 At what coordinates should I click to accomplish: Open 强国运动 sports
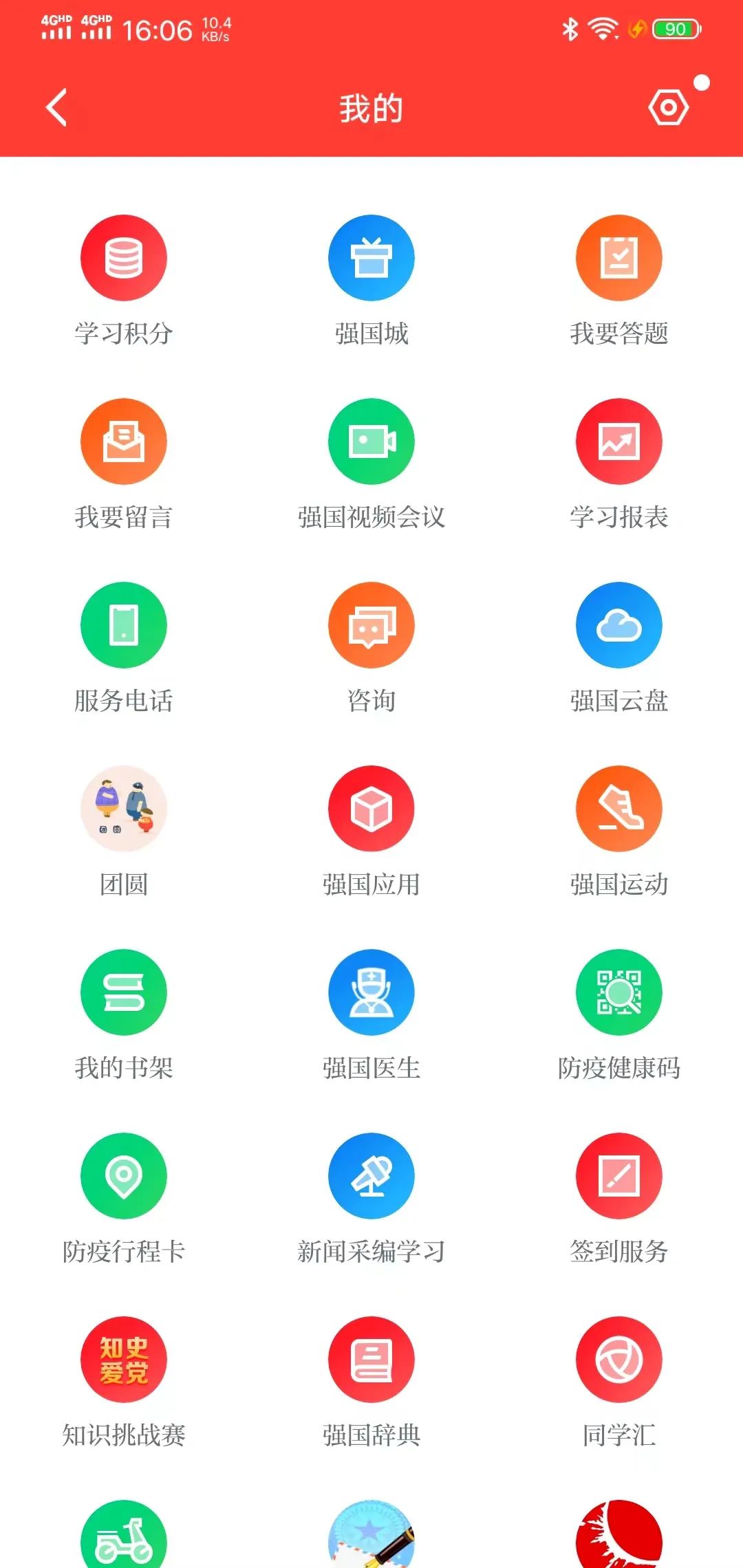tap(619, 809)
